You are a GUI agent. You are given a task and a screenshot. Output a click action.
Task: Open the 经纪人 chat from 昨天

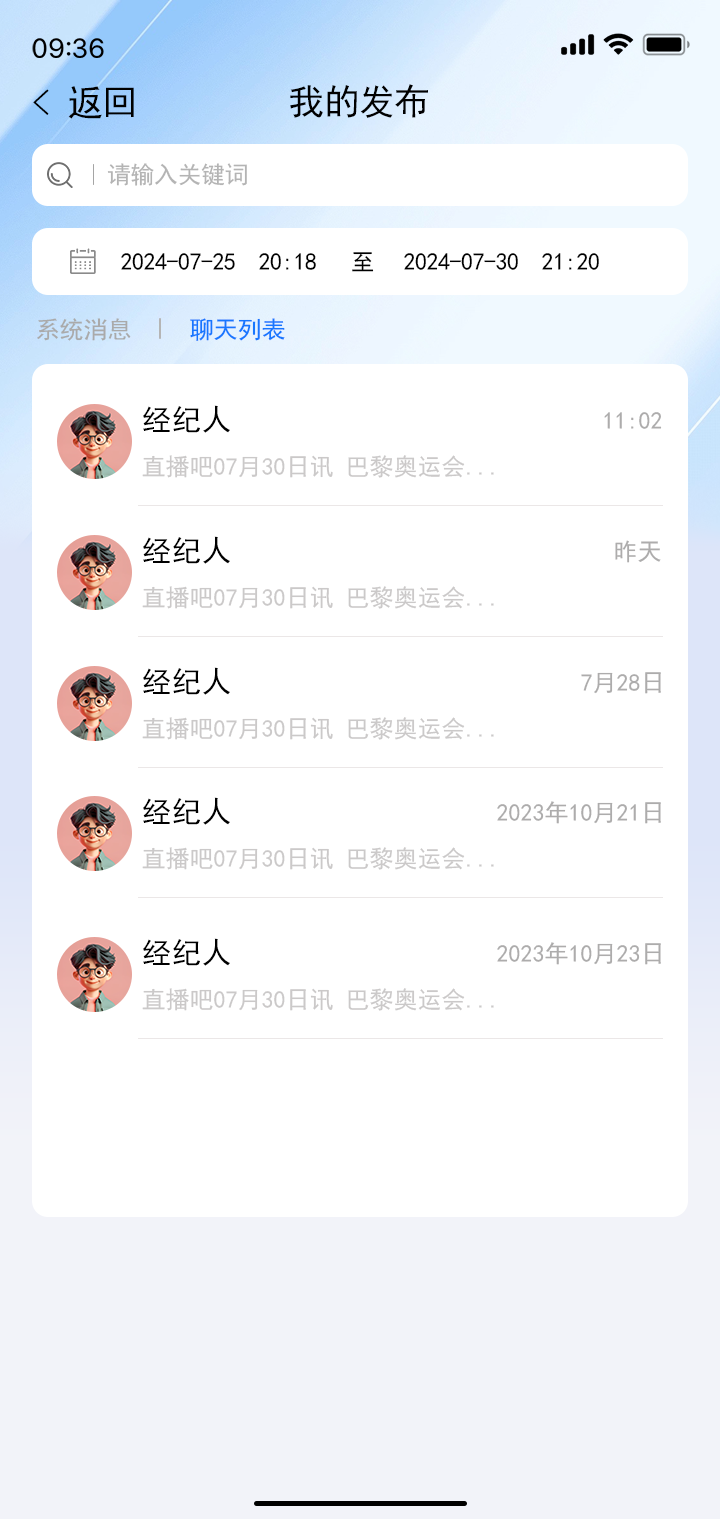(x=360, y=572)
